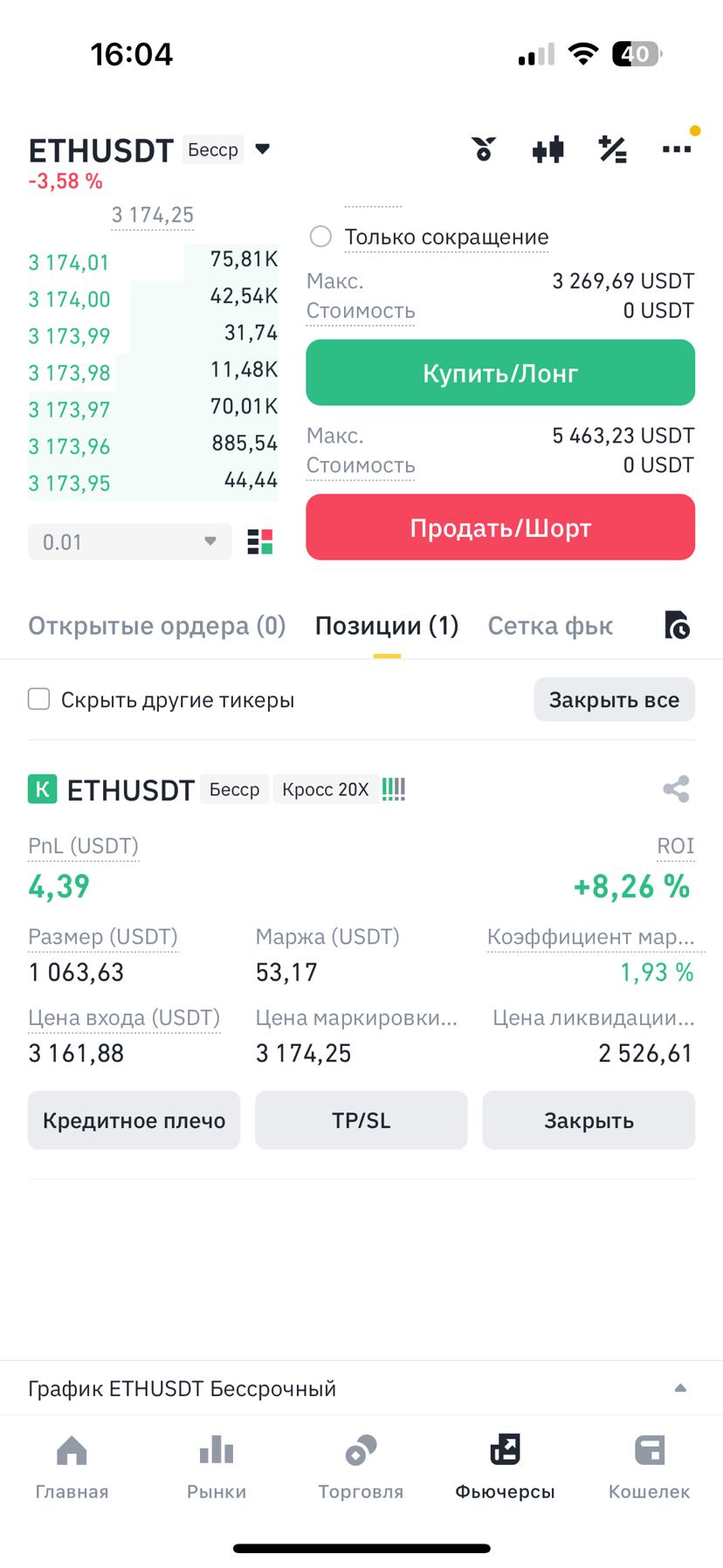
Task: Expand the График ETHUSDT Бессрочный panel
Action: (x=680, y=1388)
